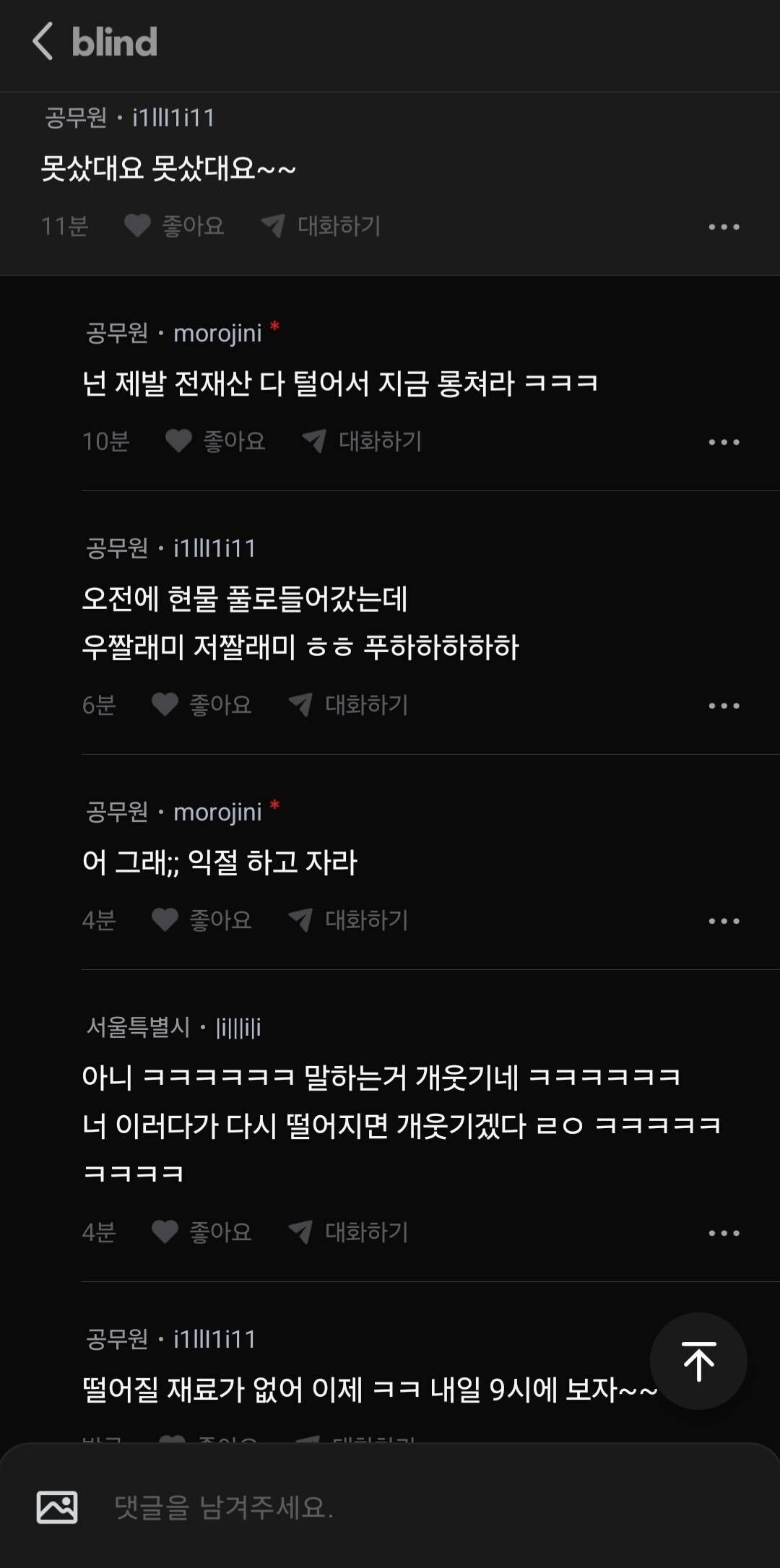
Task: Tap the heart icon on the Seoul user's long comment
Action: click(166, 1233)
